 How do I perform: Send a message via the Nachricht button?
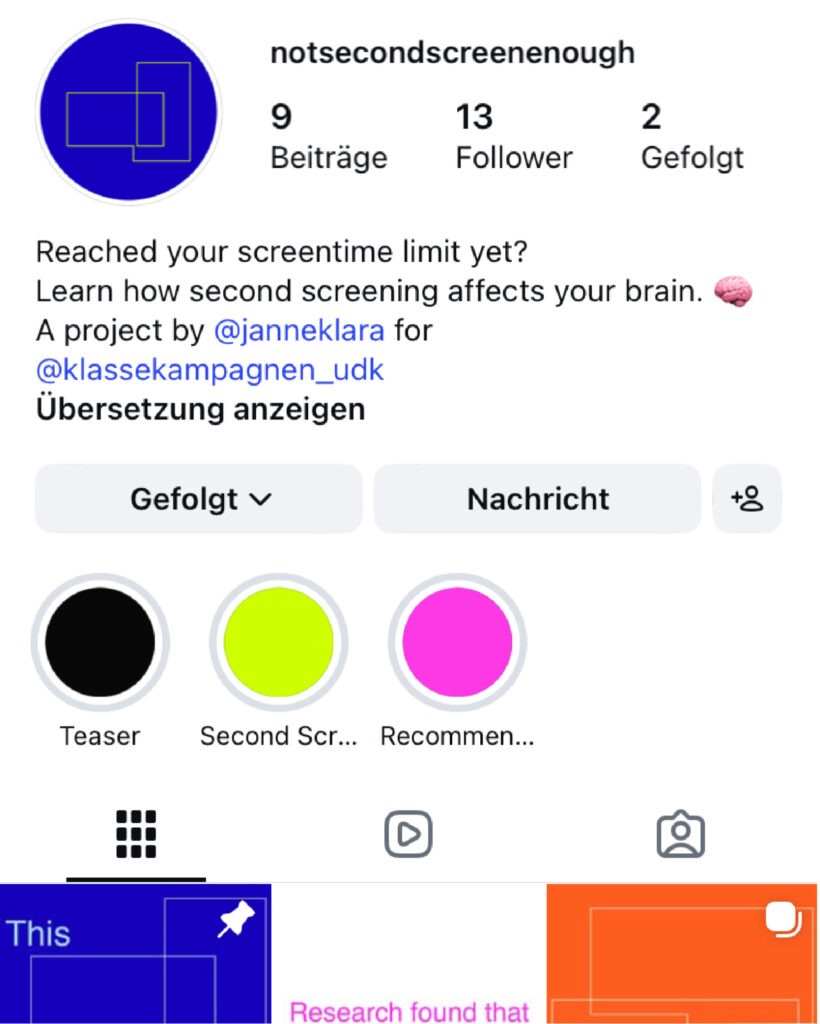pyautogui.click(x=538, y=498)
